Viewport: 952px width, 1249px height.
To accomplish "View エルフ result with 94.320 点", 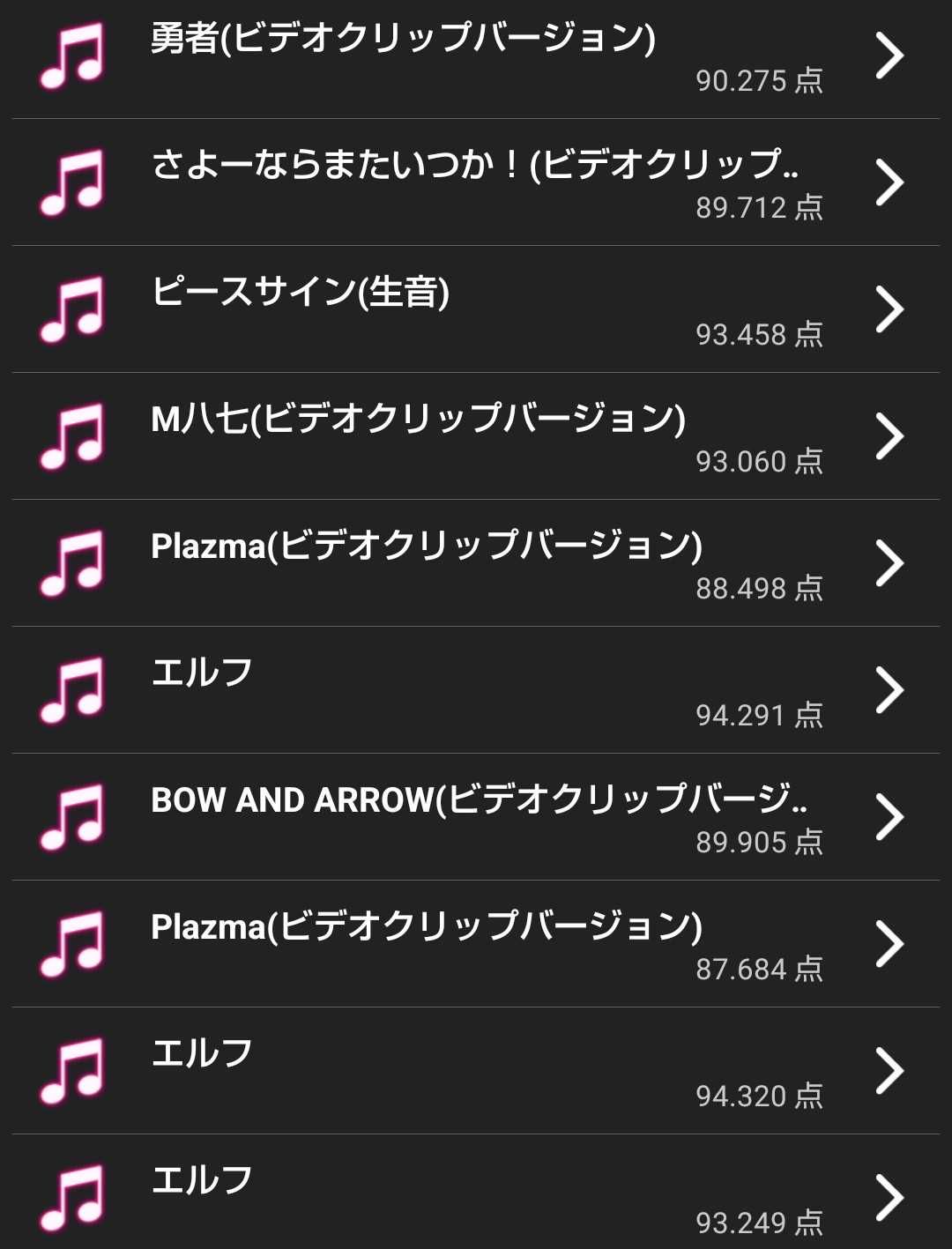I will point(476,1072).
